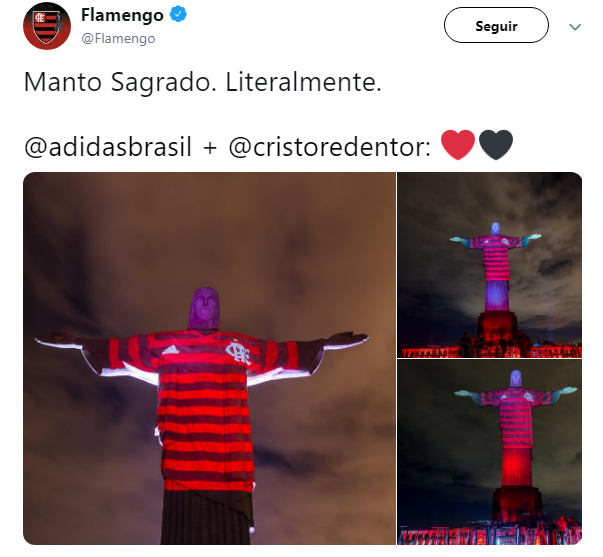Tap the Seguir follow button
This screenshot has width=603, height=557.
[x=496, y=26]
